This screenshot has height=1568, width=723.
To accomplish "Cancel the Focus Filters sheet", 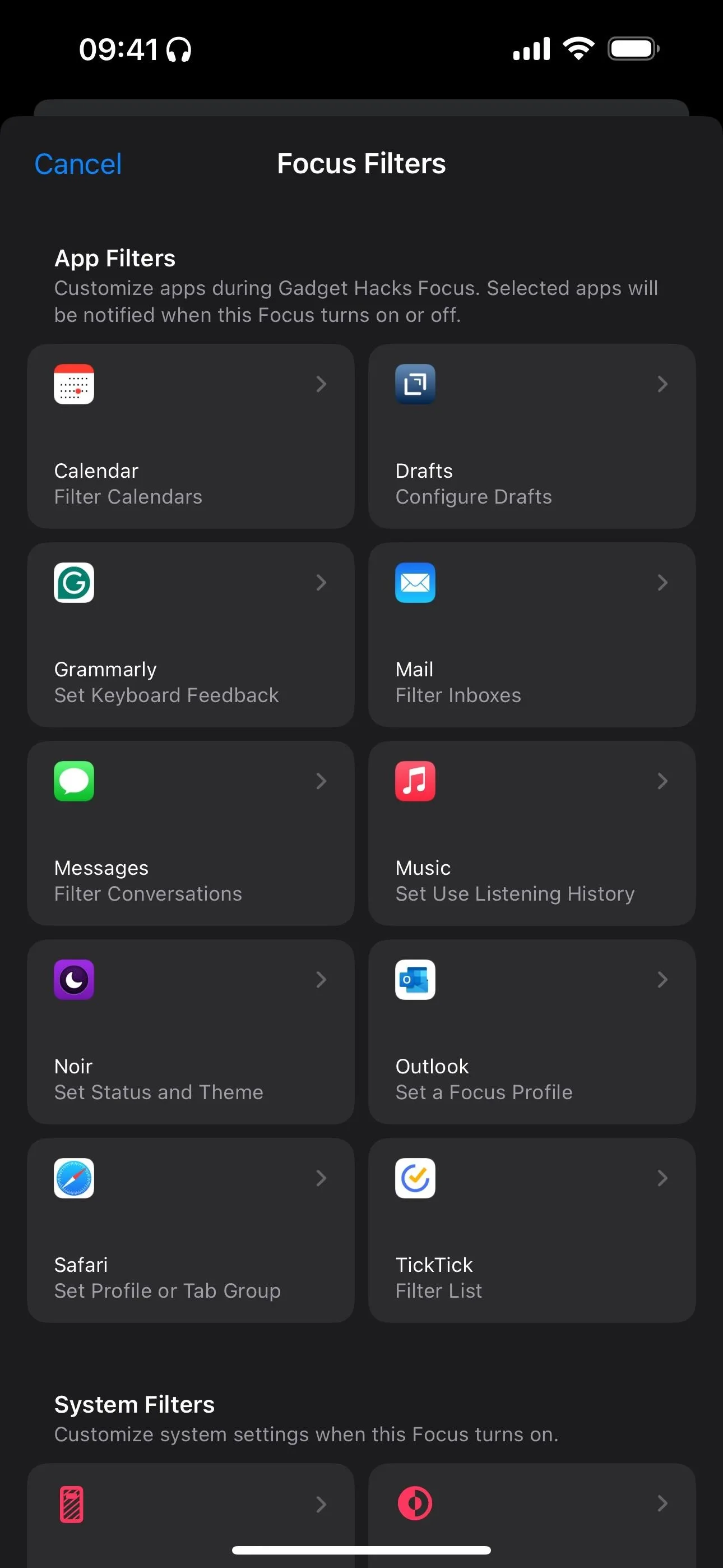I will click(78, 164).
